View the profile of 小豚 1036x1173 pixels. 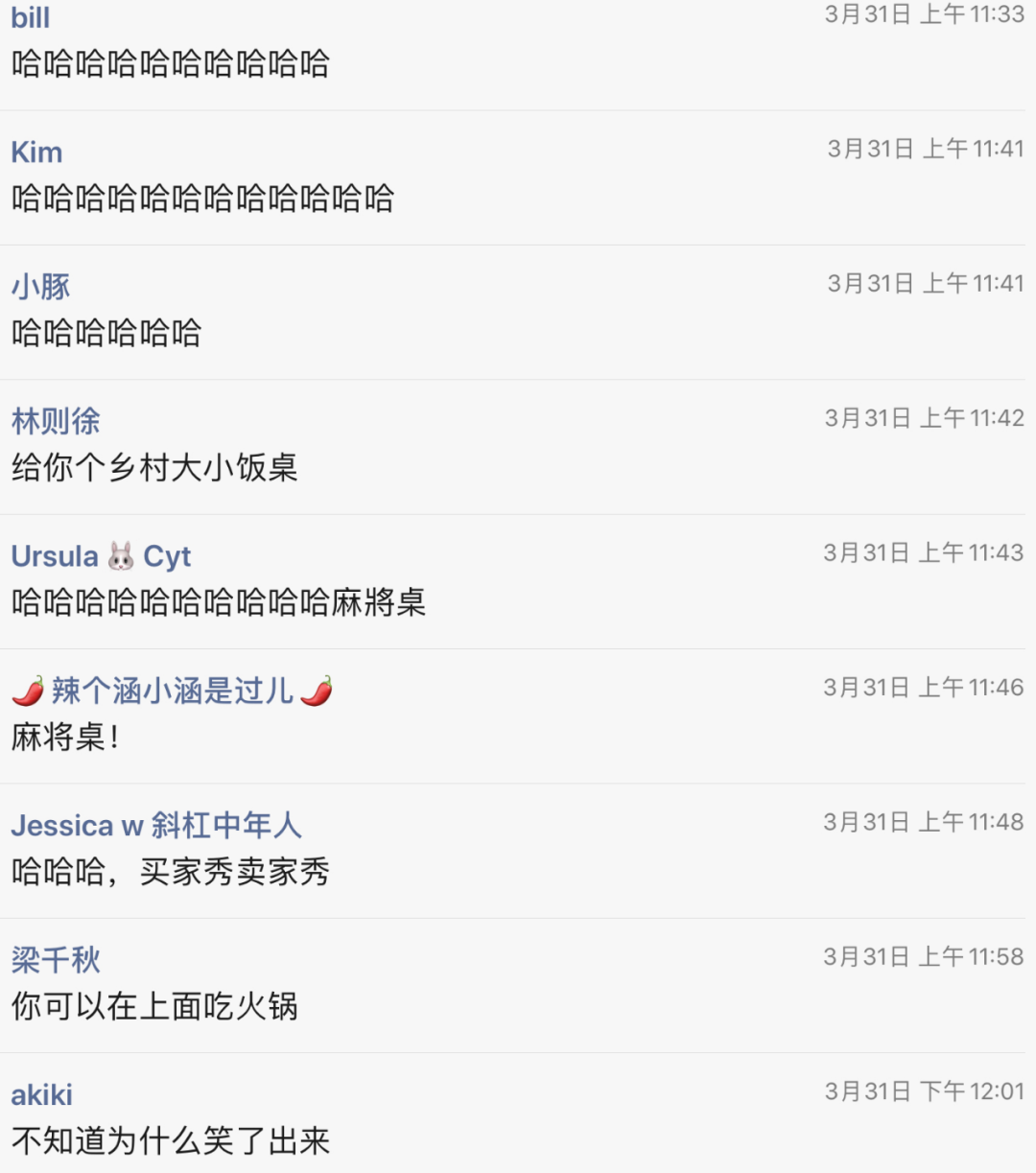(x=40, y=287)
